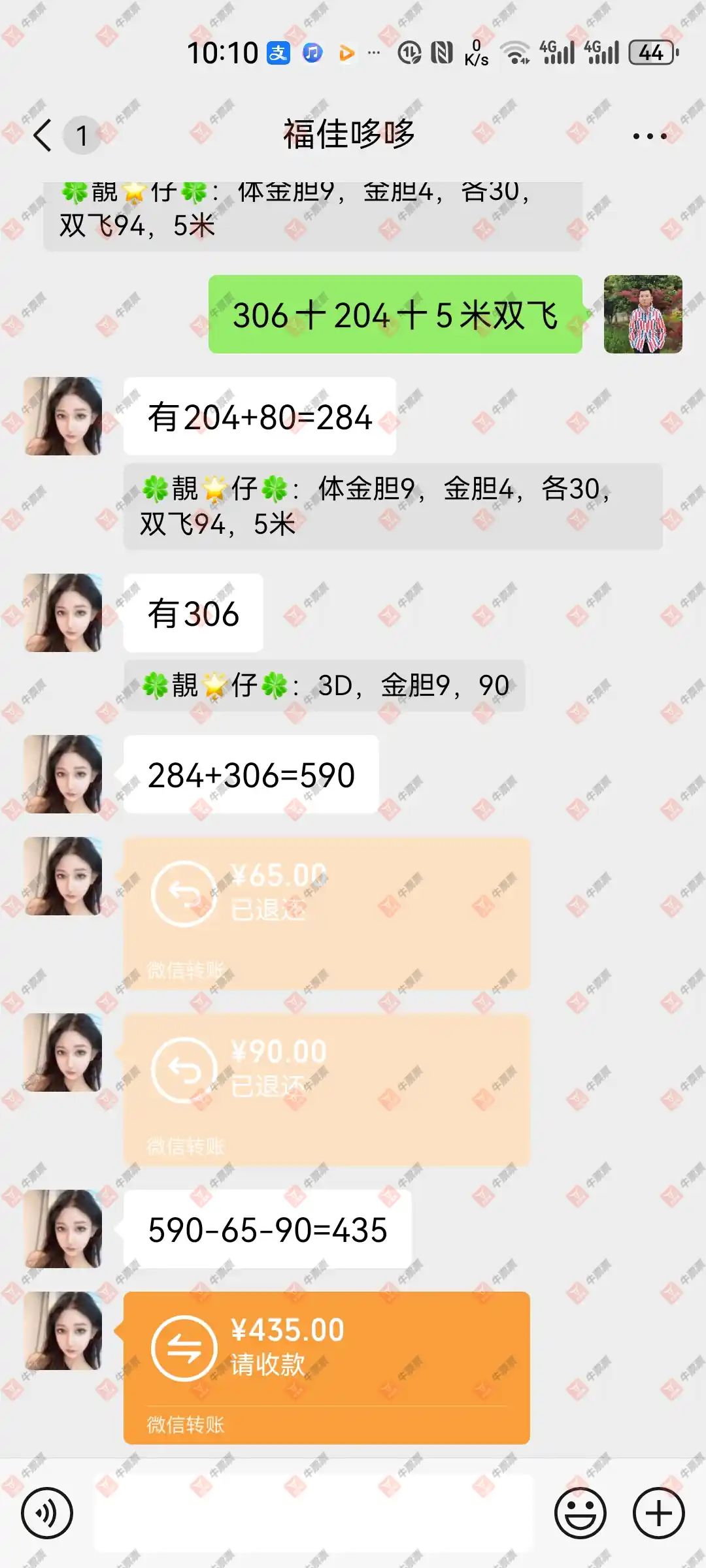This screenshot has height=1568, width=706.
Task: Go back to the chat list
Action: click(x=43, y=136)
